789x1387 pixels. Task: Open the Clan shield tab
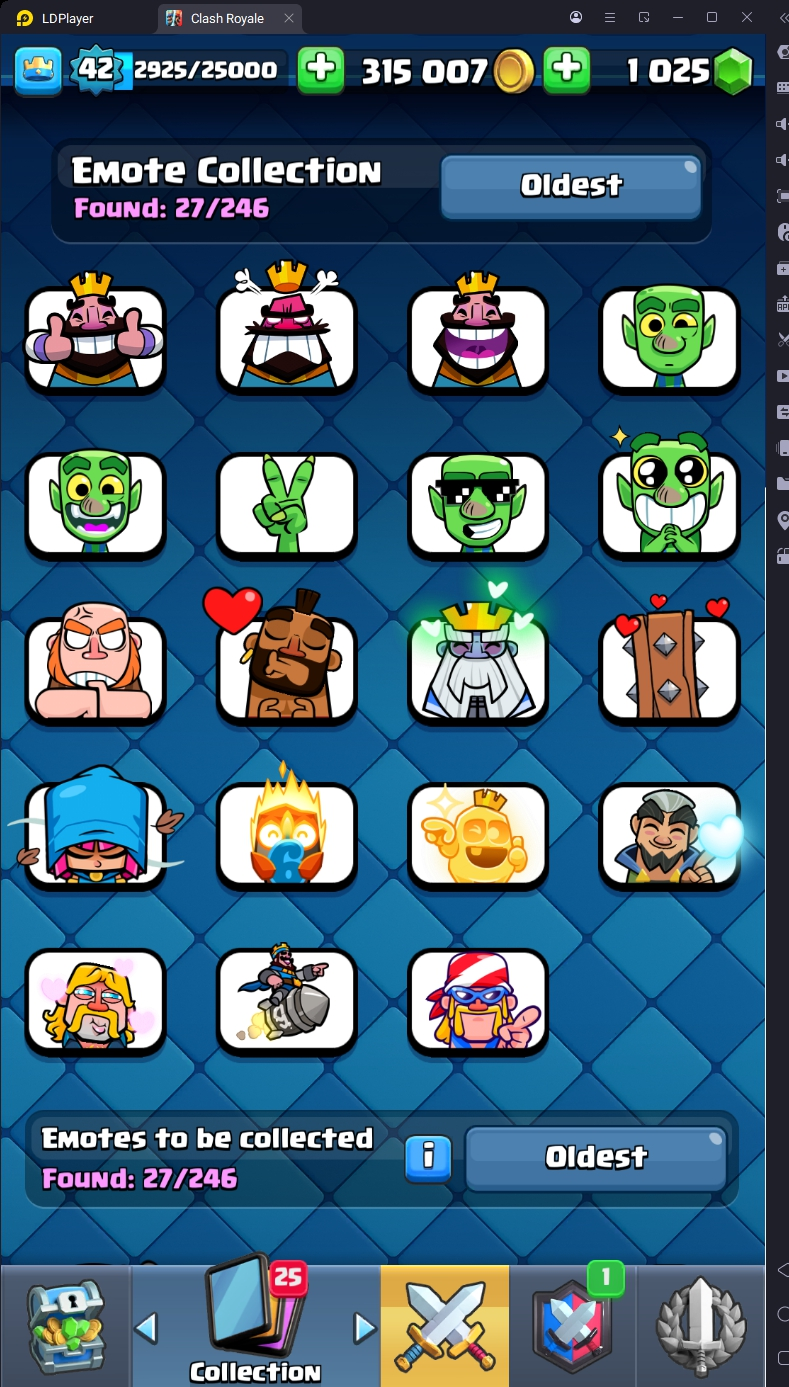click(573, 1325)
